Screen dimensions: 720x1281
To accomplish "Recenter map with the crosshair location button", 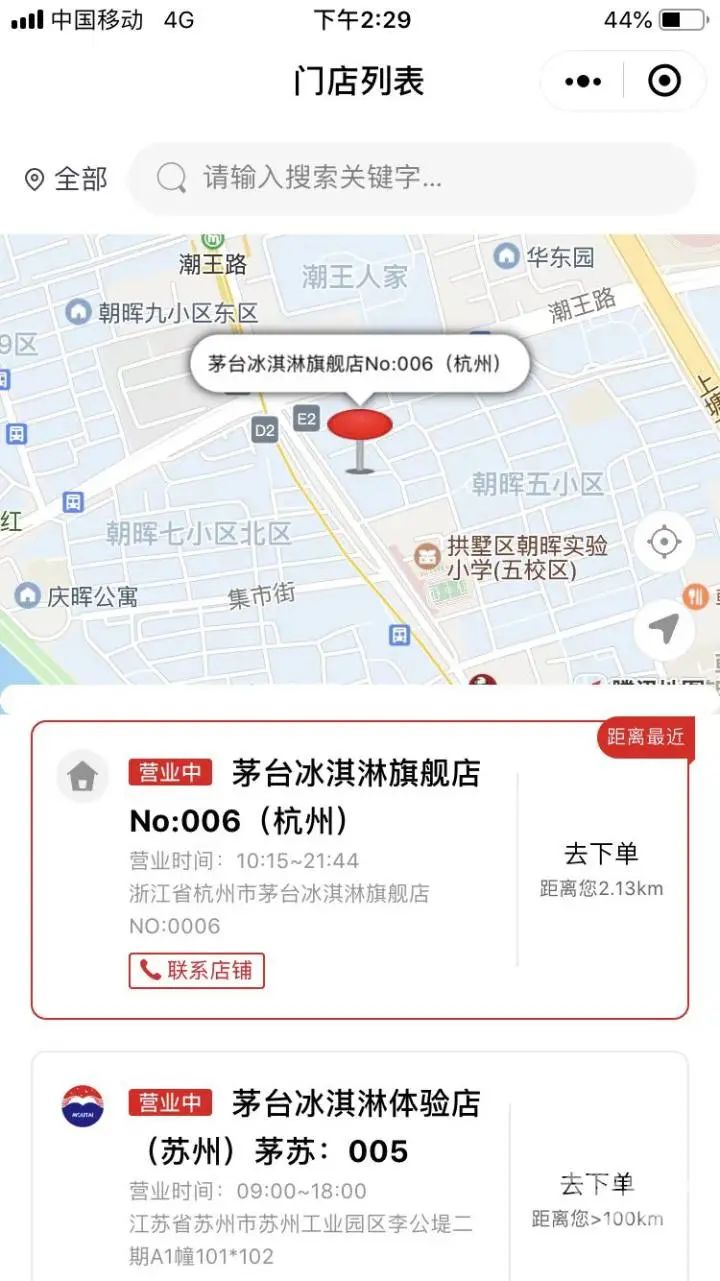I will point(664,542).
